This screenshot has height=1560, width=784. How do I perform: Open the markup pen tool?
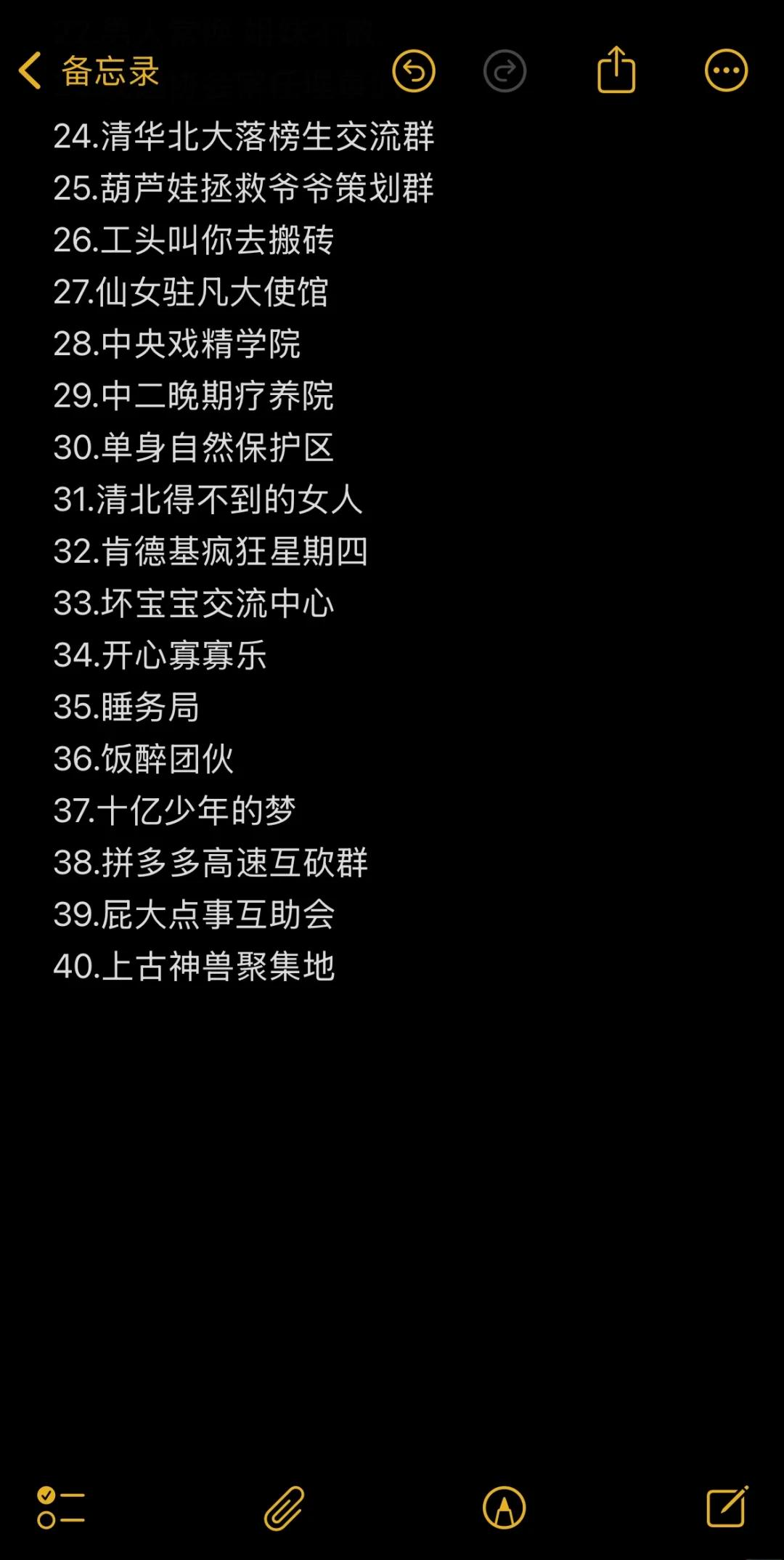[504, 1508]
